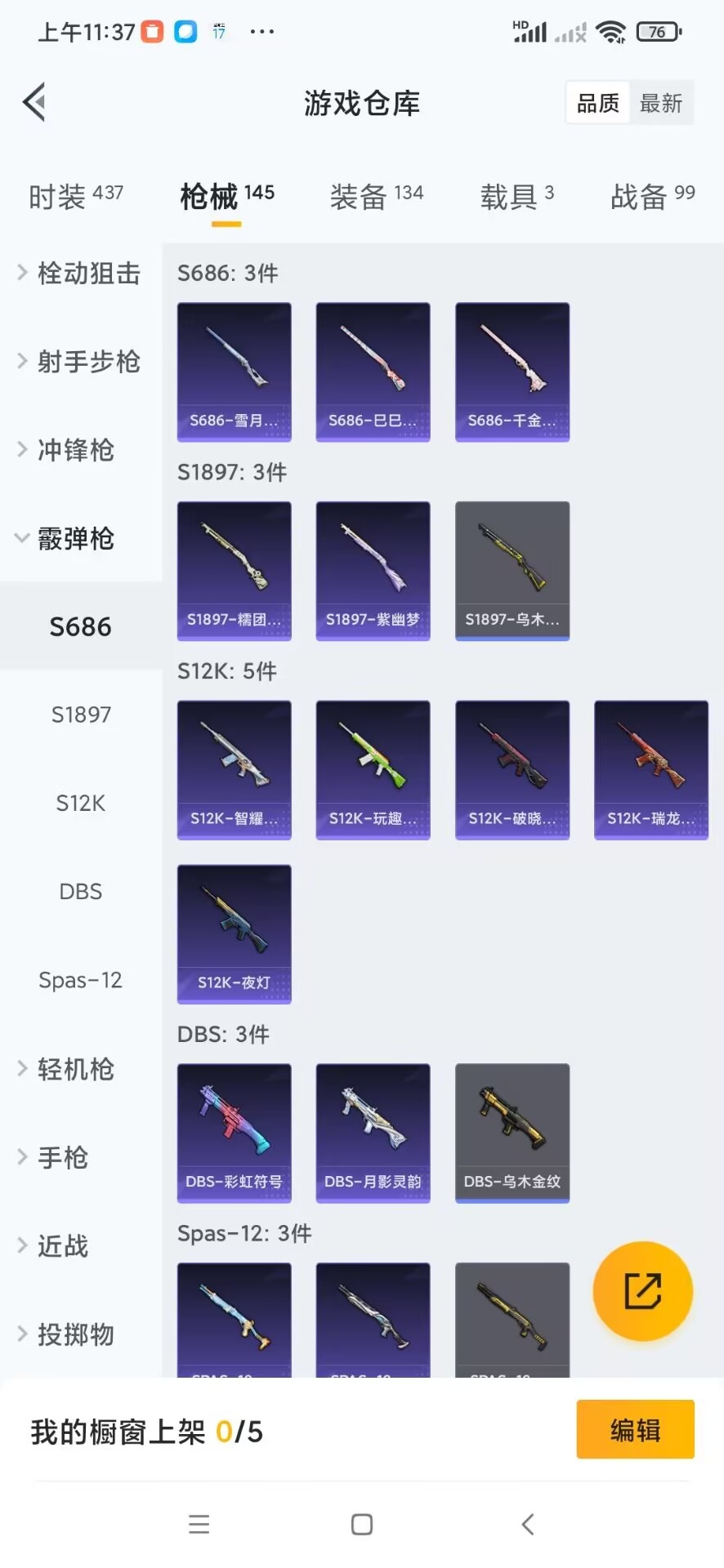Switch to the 战备 tab
Viewport: 724px width, 1568px height.
click(x=652, y=196)
